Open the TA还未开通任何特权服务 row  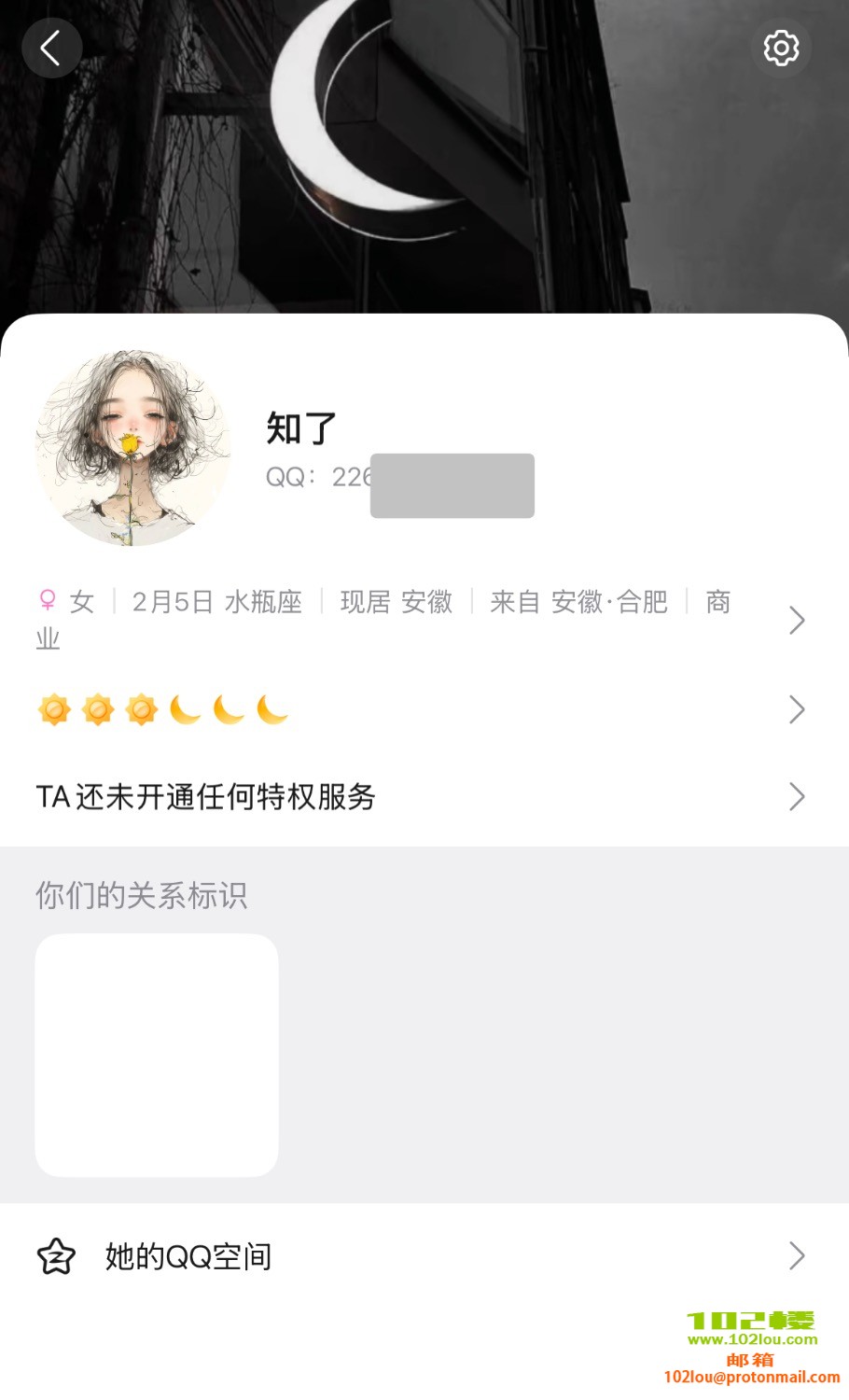(420, 797)
